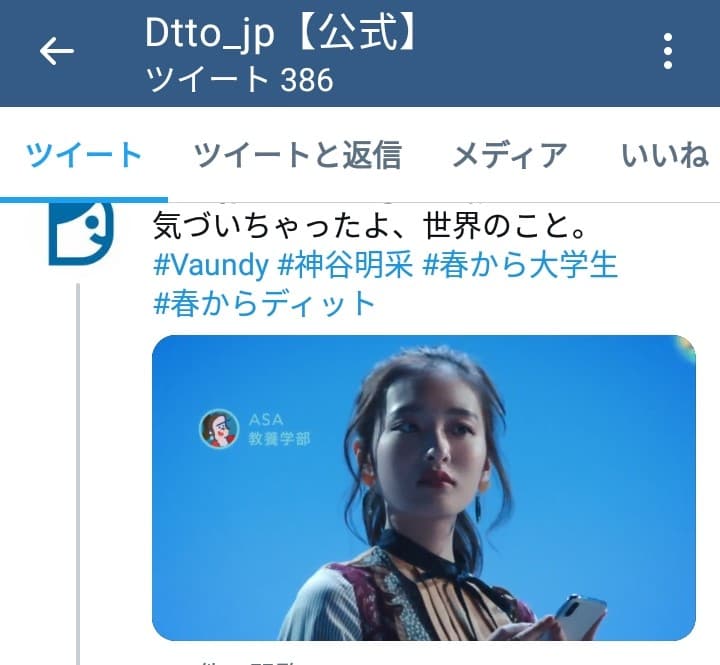
Task: Open the Dtto profile avatar
Action: [80, 232]
